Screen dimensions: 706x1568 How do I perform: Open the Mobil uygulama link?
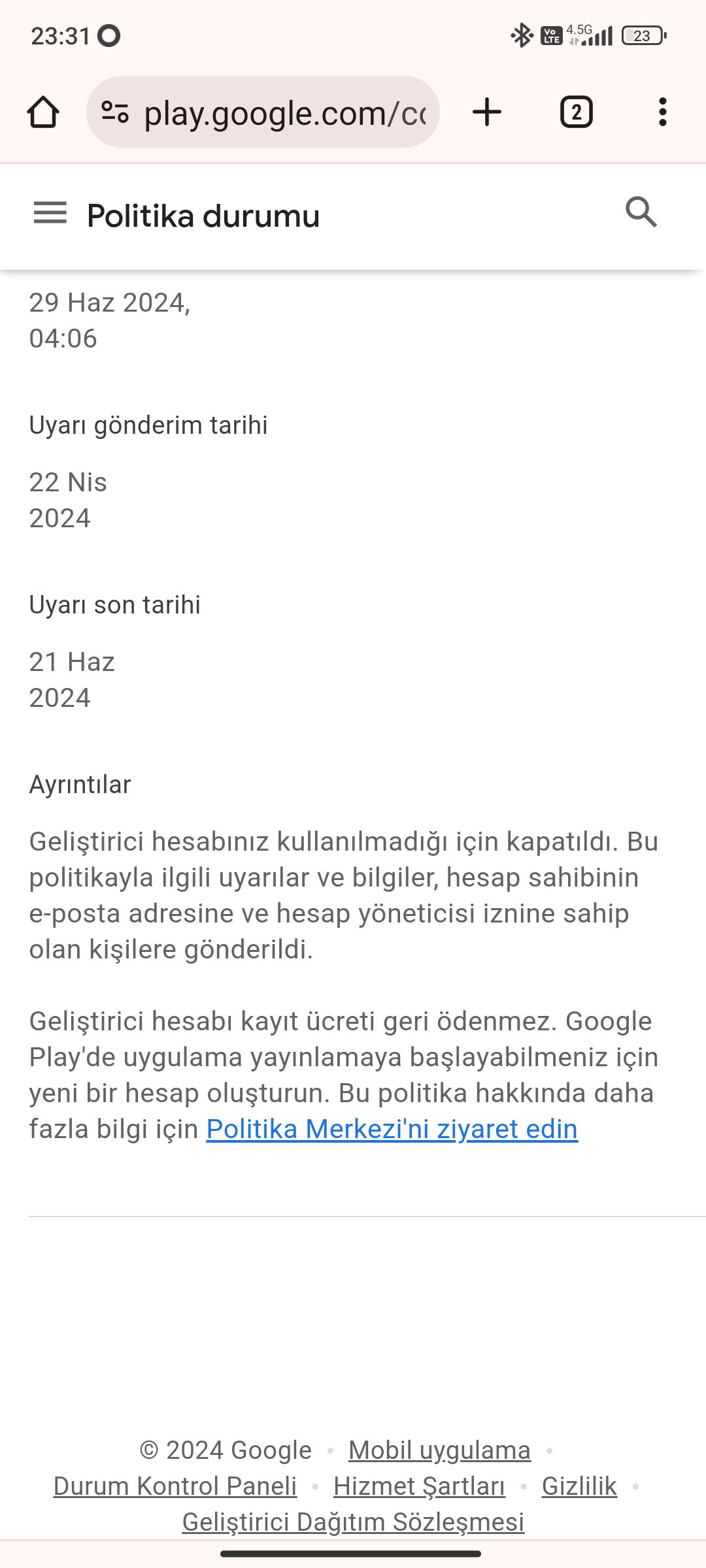[439, 1450]
